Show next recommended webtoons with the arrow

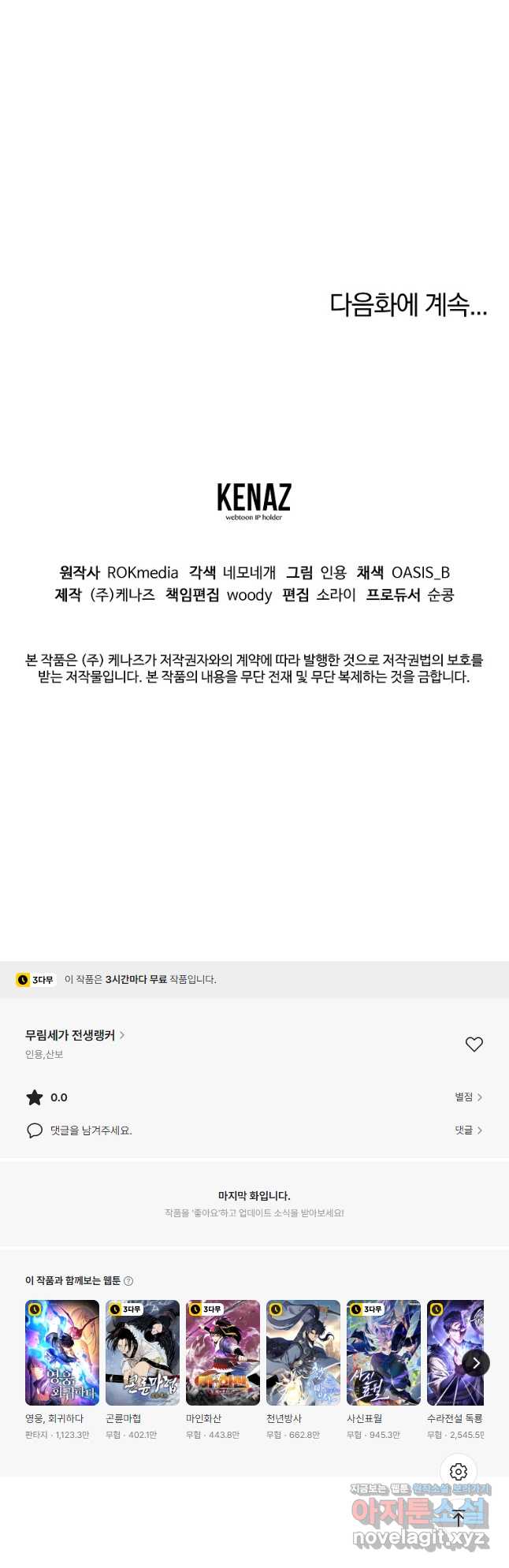[475, 1362]
